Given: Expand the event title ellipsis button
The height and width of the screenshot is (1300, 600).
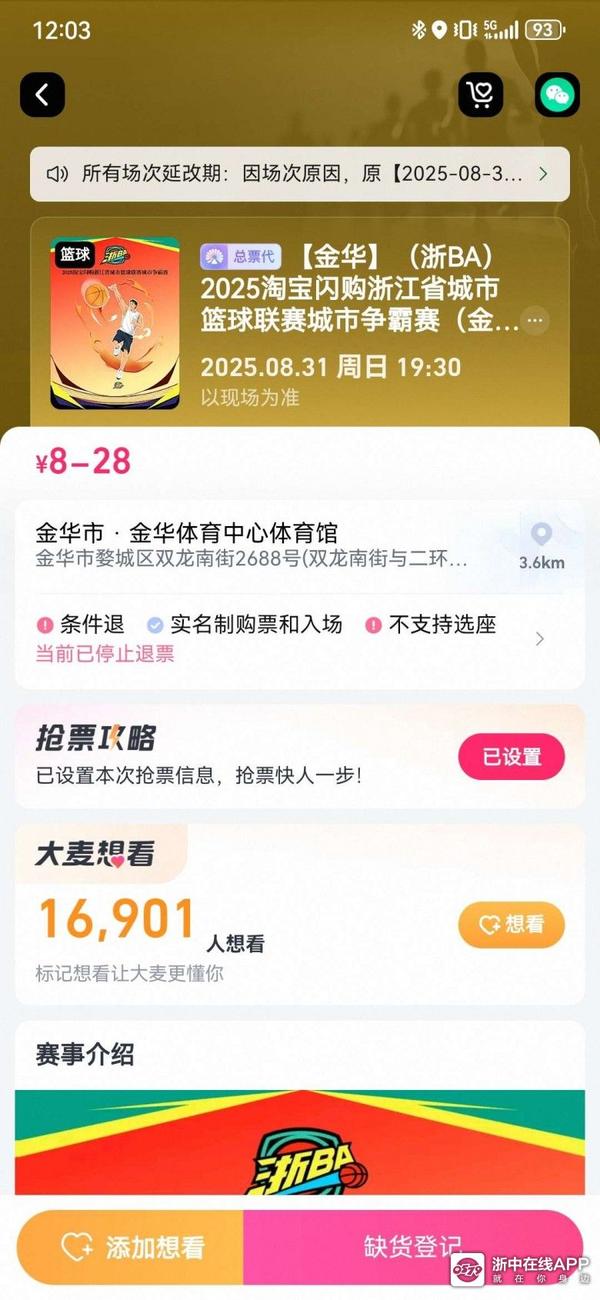Looking at the screenshot, I should 536,320.
